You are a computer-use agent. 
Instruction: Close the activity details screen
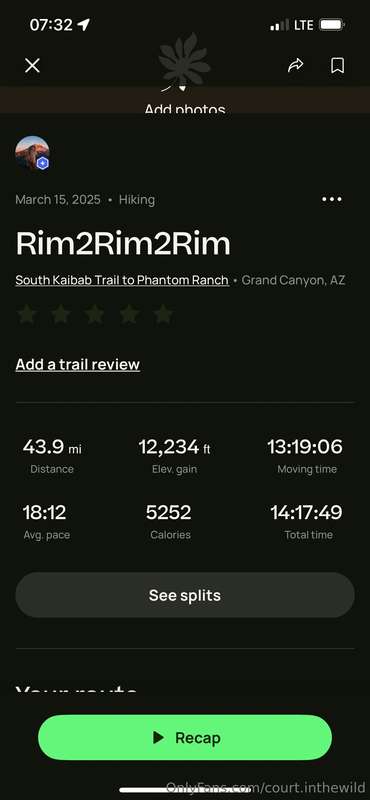pos(32,65)
